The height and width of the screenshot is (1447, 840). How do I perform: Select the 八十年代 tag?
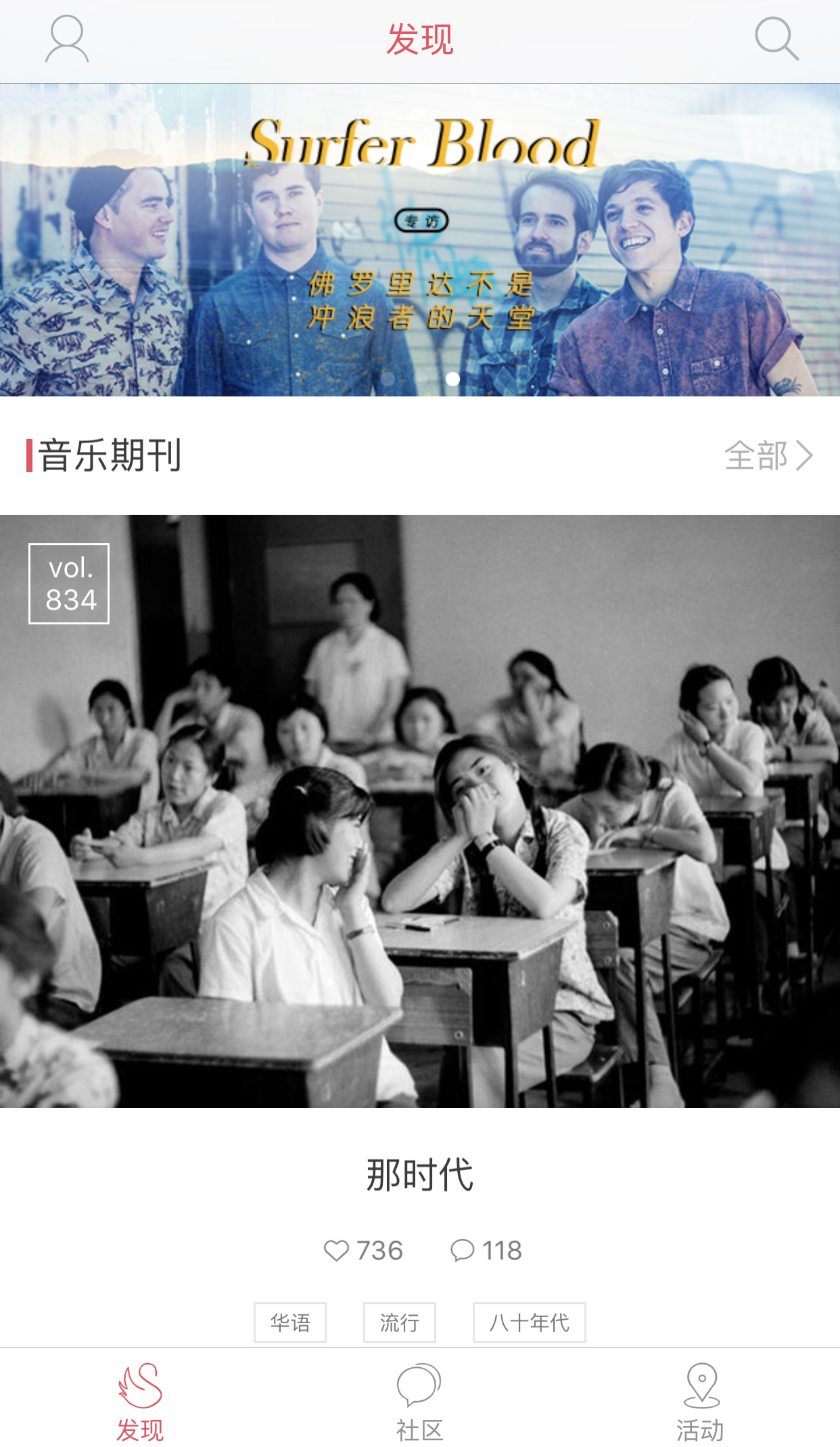click(x=530, y=1322)
